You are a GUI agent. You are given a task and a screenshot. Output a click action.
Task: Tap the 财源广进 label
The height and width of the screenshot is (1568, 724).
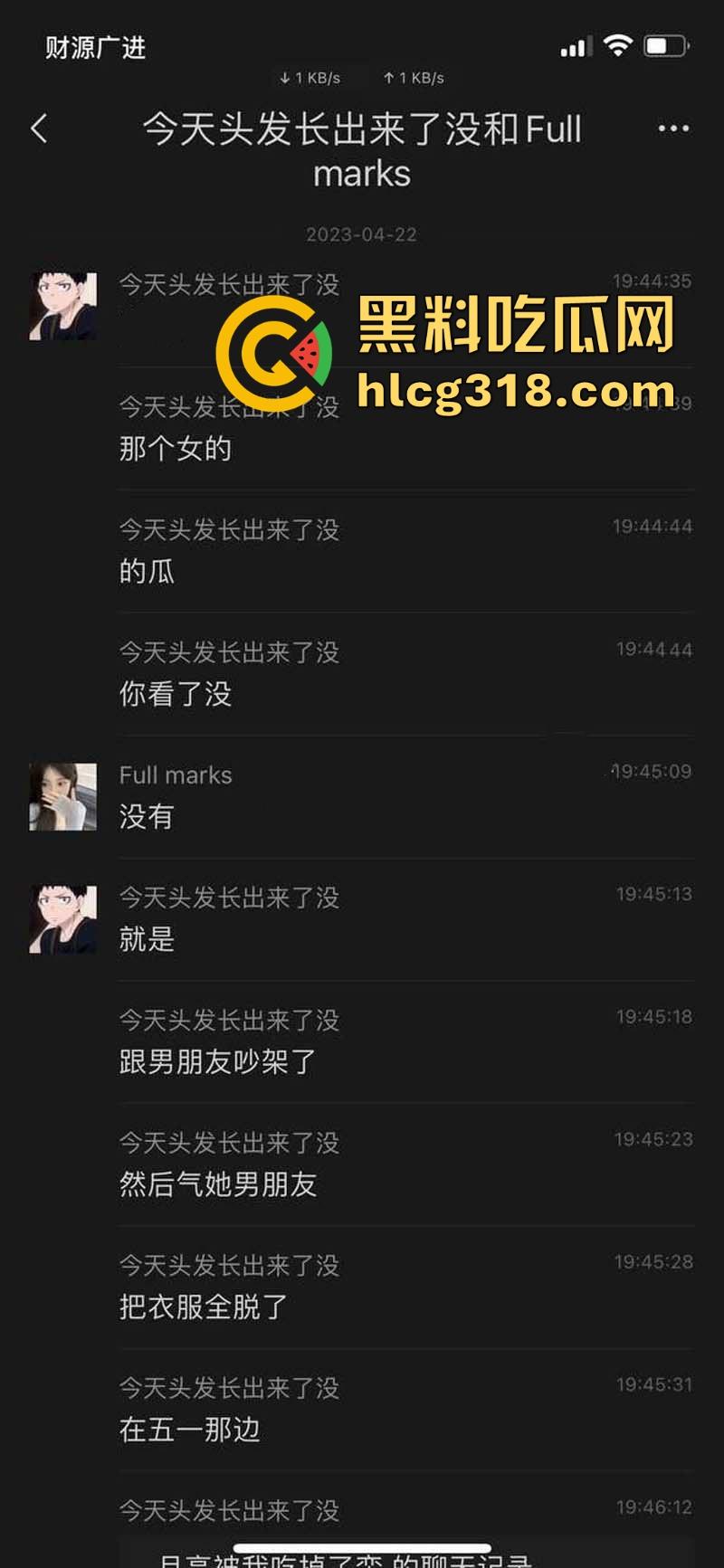point(94,48)
